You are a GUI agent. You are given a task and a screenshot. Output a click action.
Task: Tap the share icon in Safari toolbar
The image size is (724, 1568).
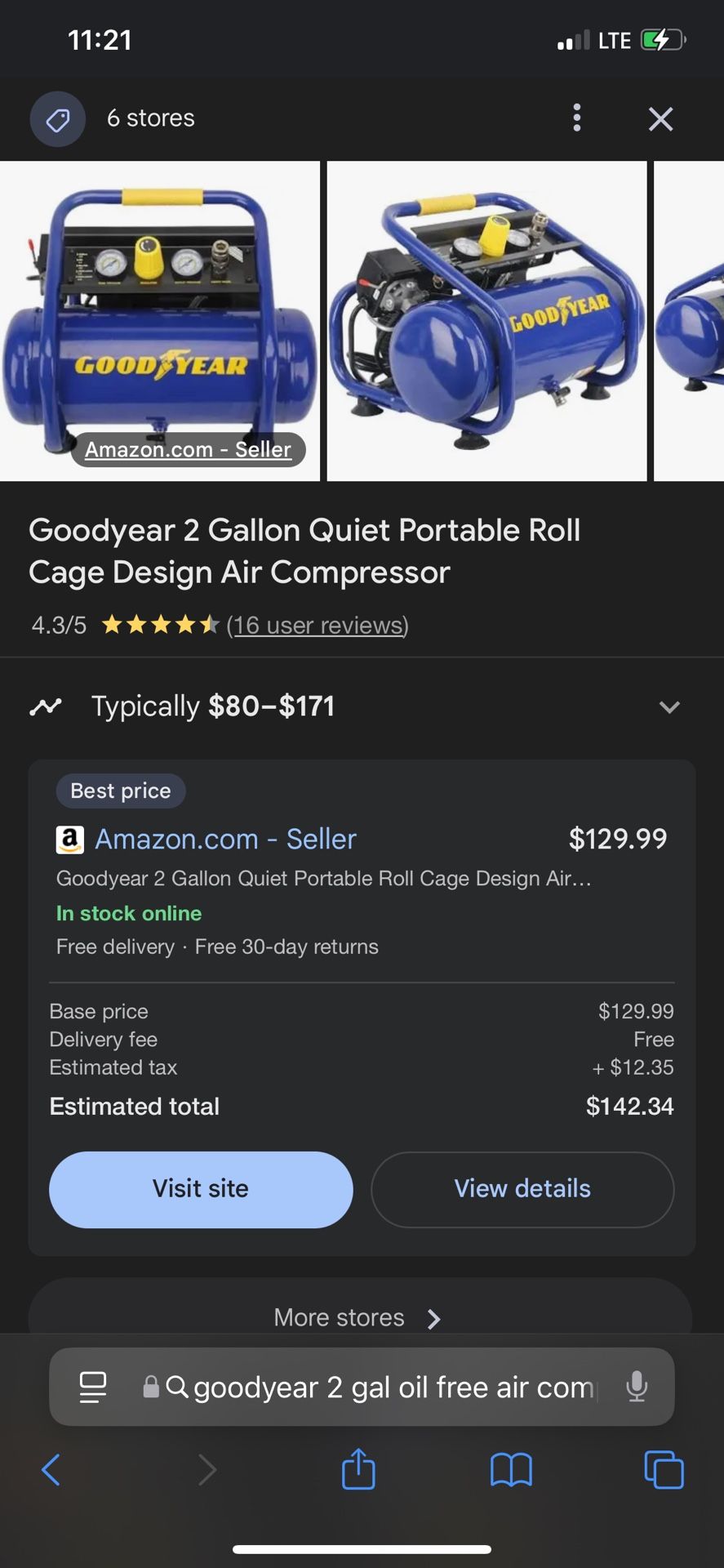pos(358,1469)
